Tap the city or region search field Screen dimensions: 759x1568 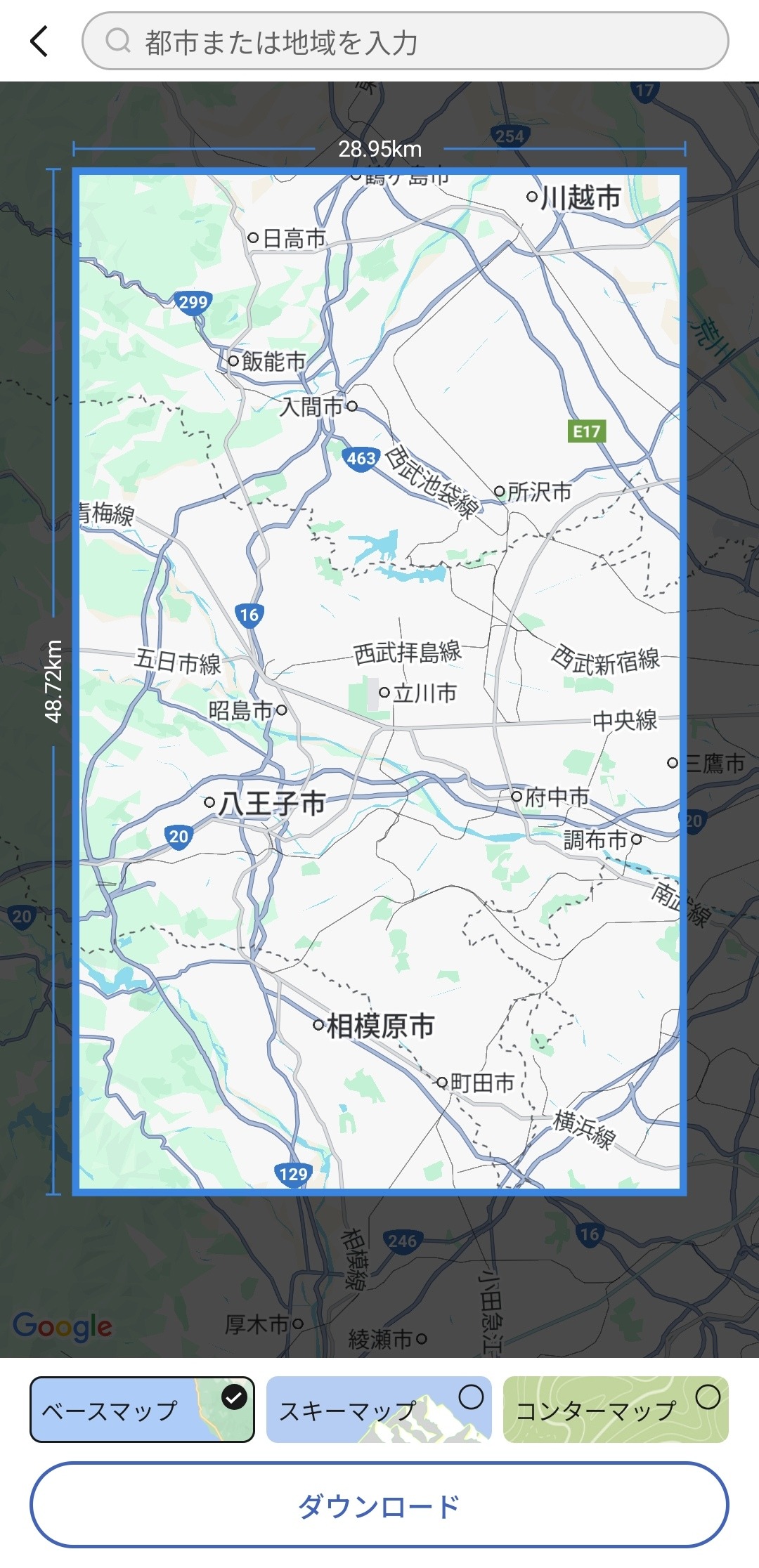(x=405, y=41)
